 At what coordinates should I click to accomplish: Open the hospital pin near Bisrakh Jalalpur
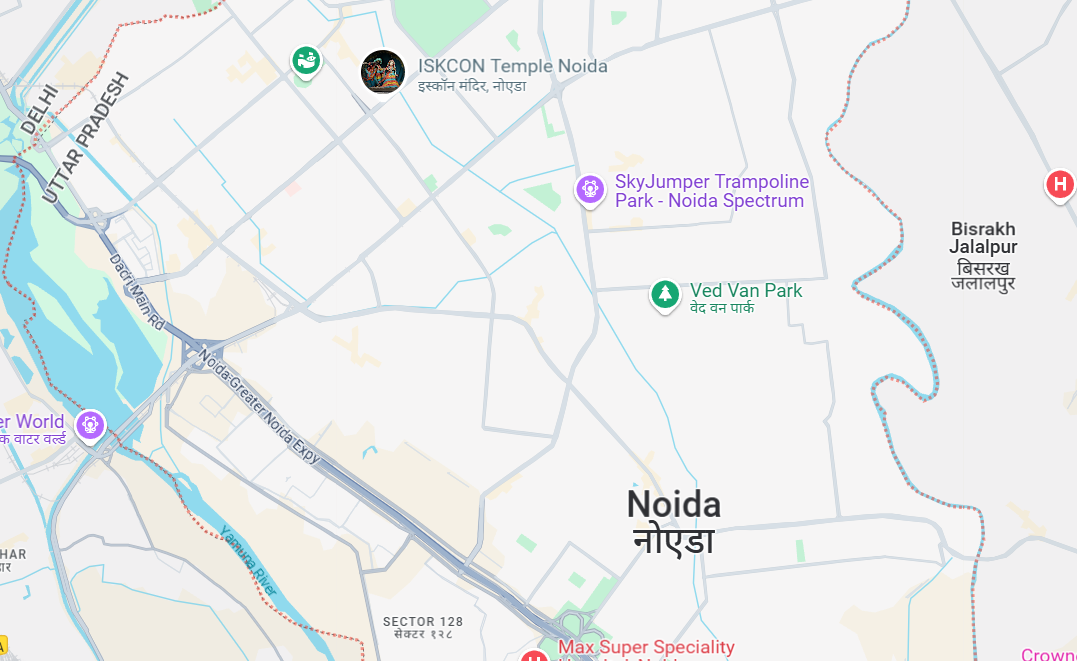(1059, 184)
